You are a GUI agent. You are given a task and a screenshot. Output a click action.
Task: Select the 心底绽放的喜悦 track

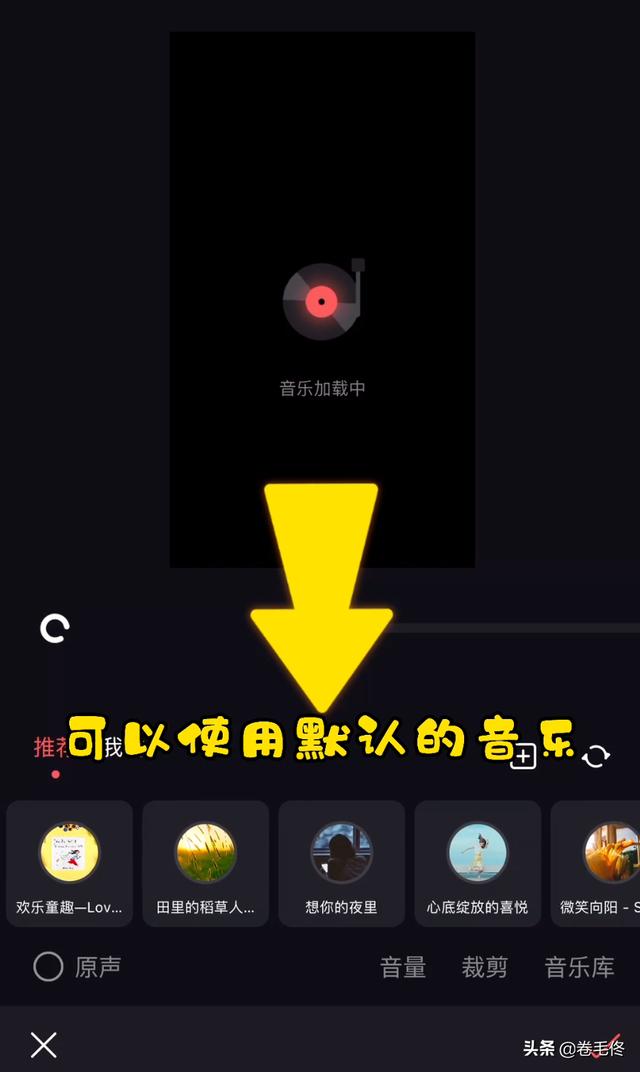click(x=477, y=863)
